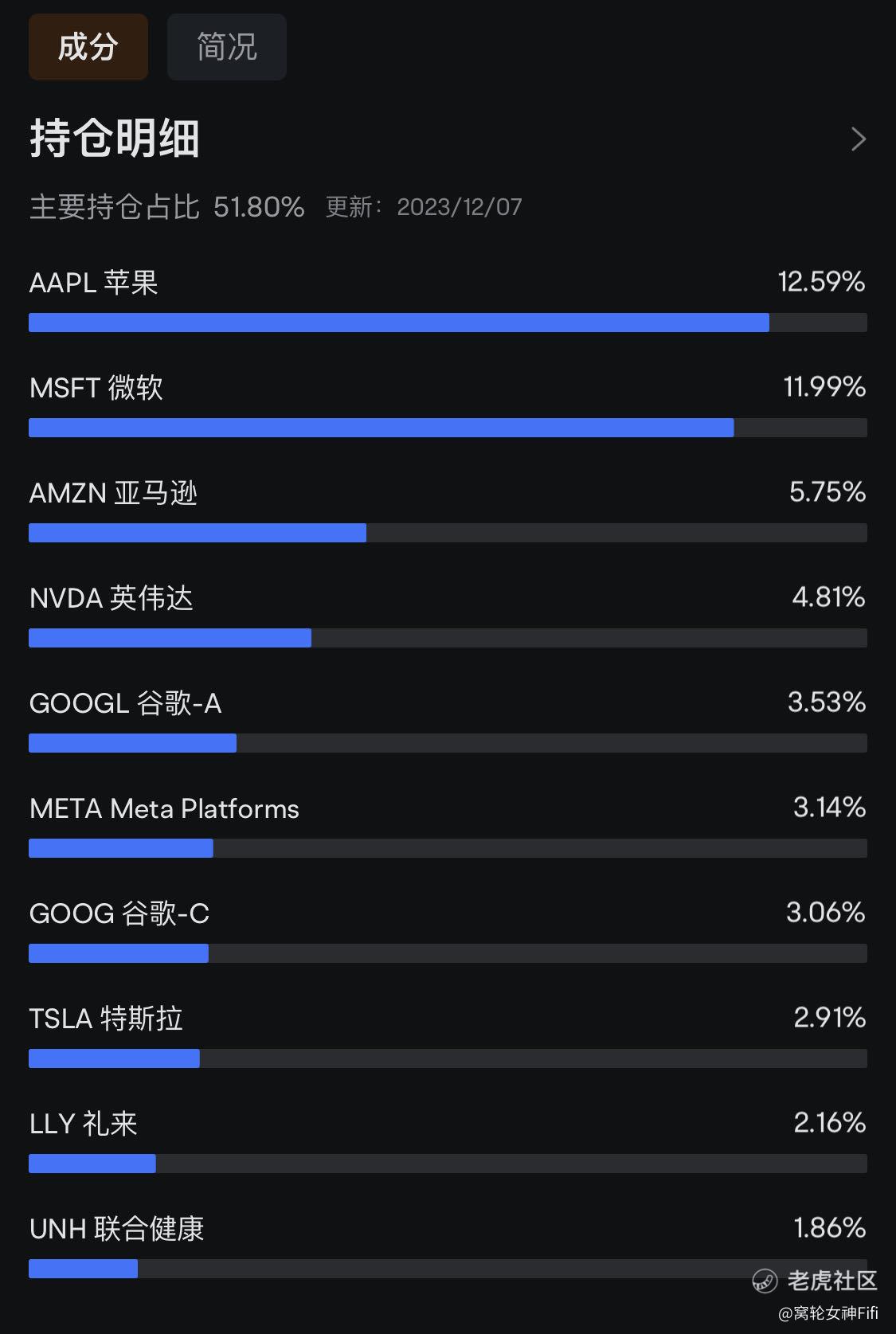Screen dimensions: 896x1334
Task: Switch to the 简况 tab
Action: (x=226, y=46)
